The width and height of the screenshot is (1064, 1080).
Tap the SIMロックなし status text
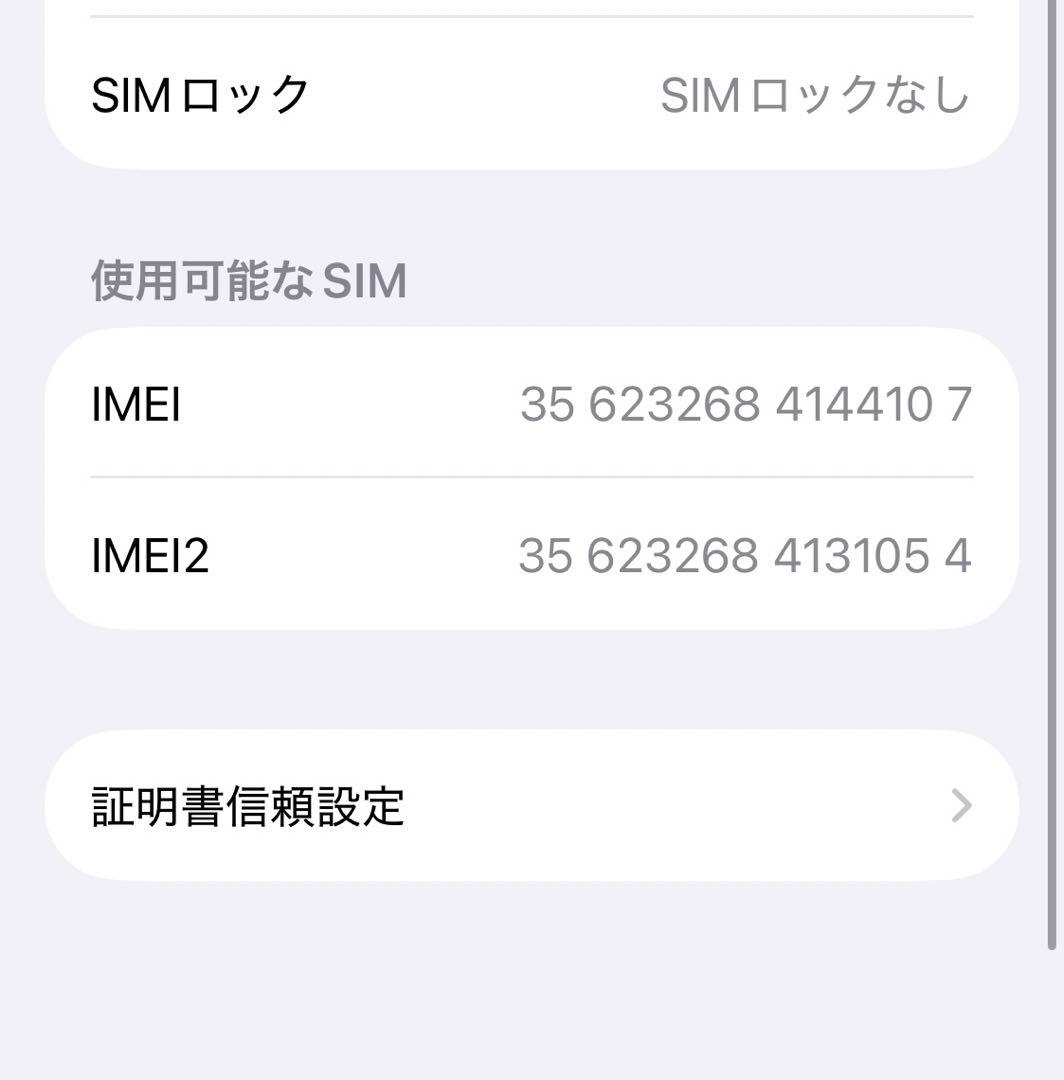click(815, 95)
